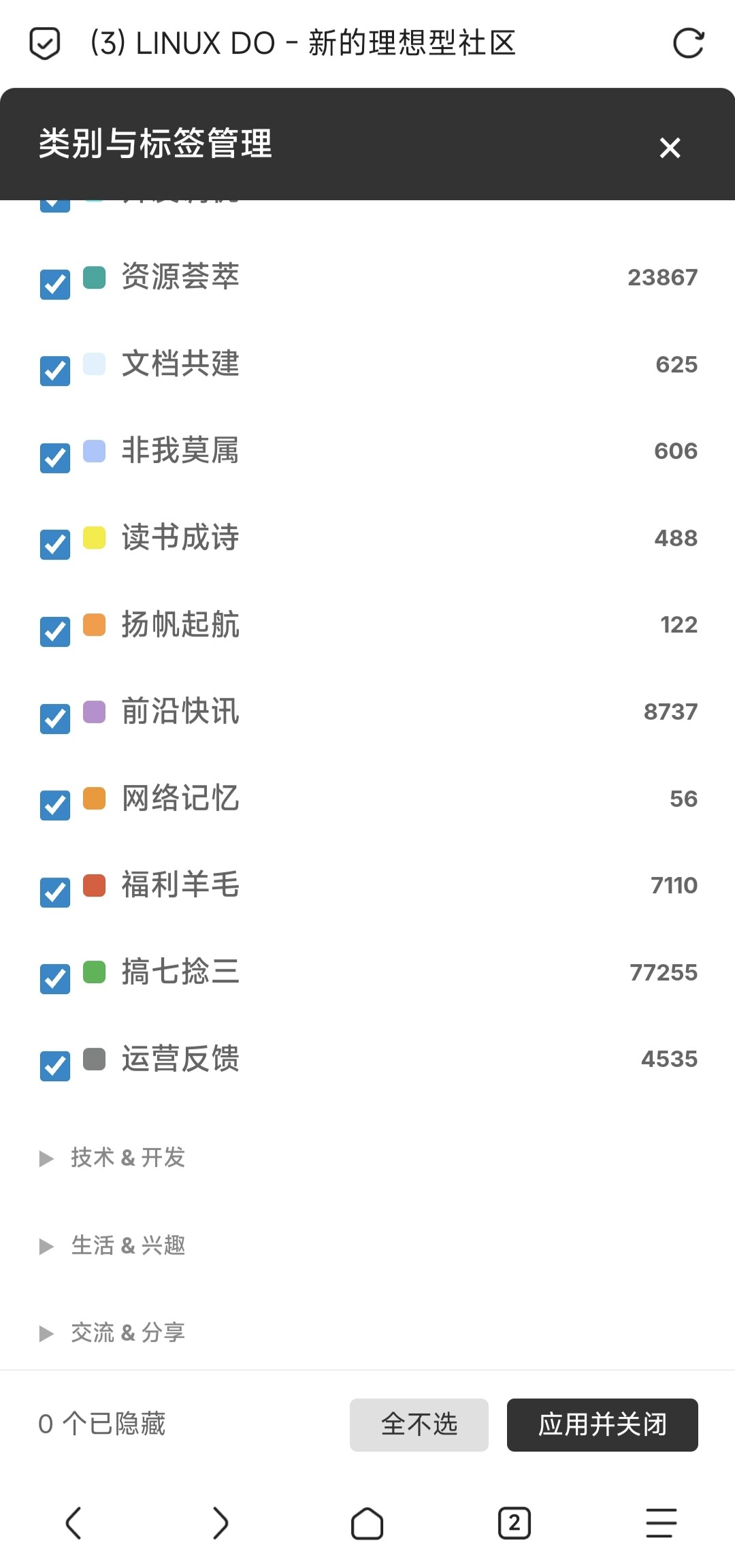
Task: Deselect the 读书成诗 category
Action: coord(55,545)
